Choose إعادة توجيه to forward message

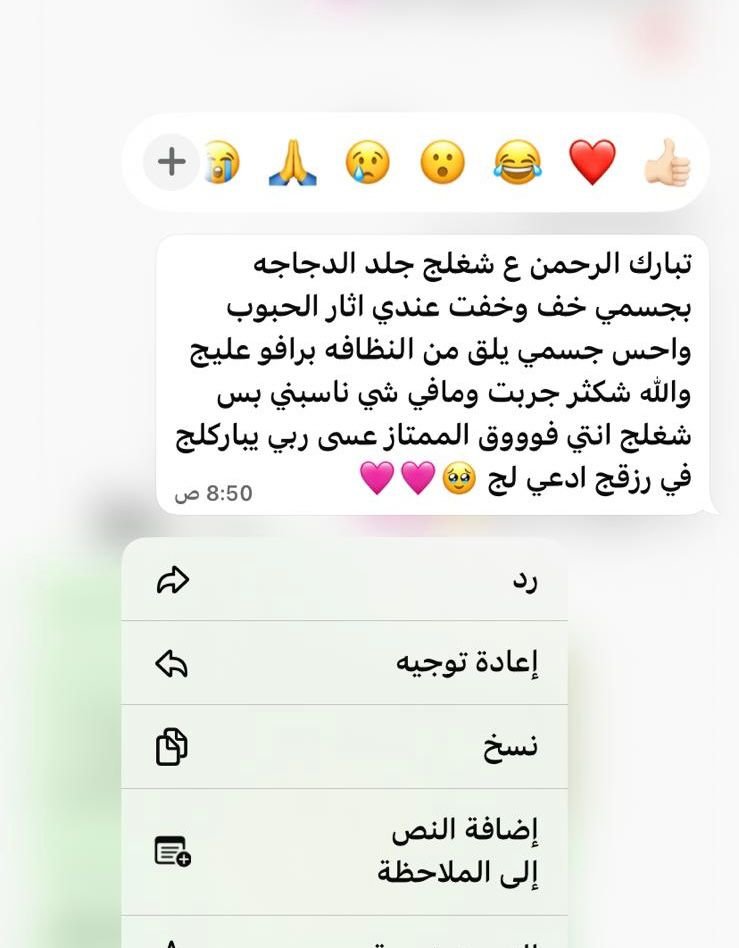pos(345,664)
